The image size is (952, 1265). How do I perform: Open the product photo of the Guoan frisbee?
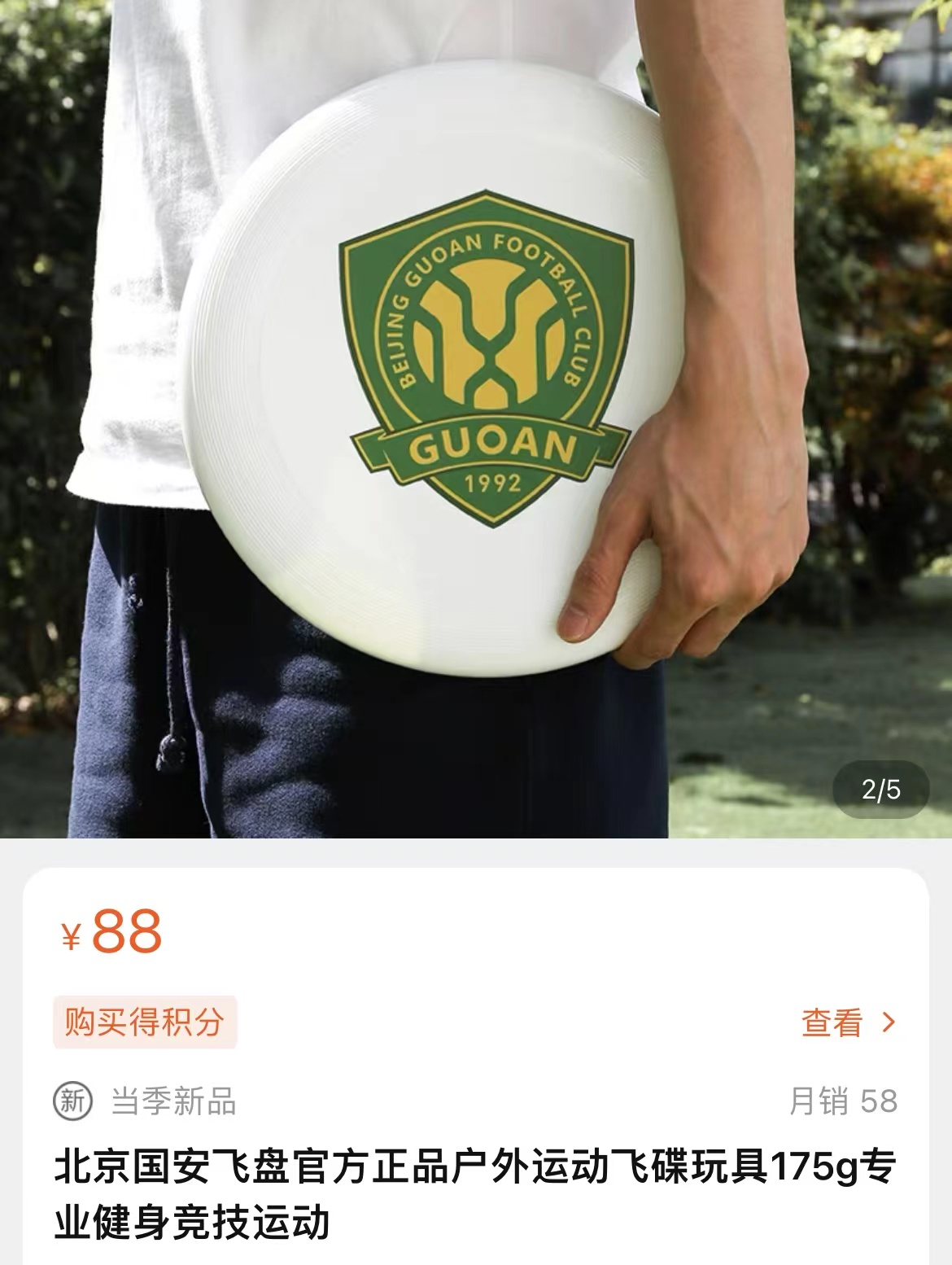(476, 407)
